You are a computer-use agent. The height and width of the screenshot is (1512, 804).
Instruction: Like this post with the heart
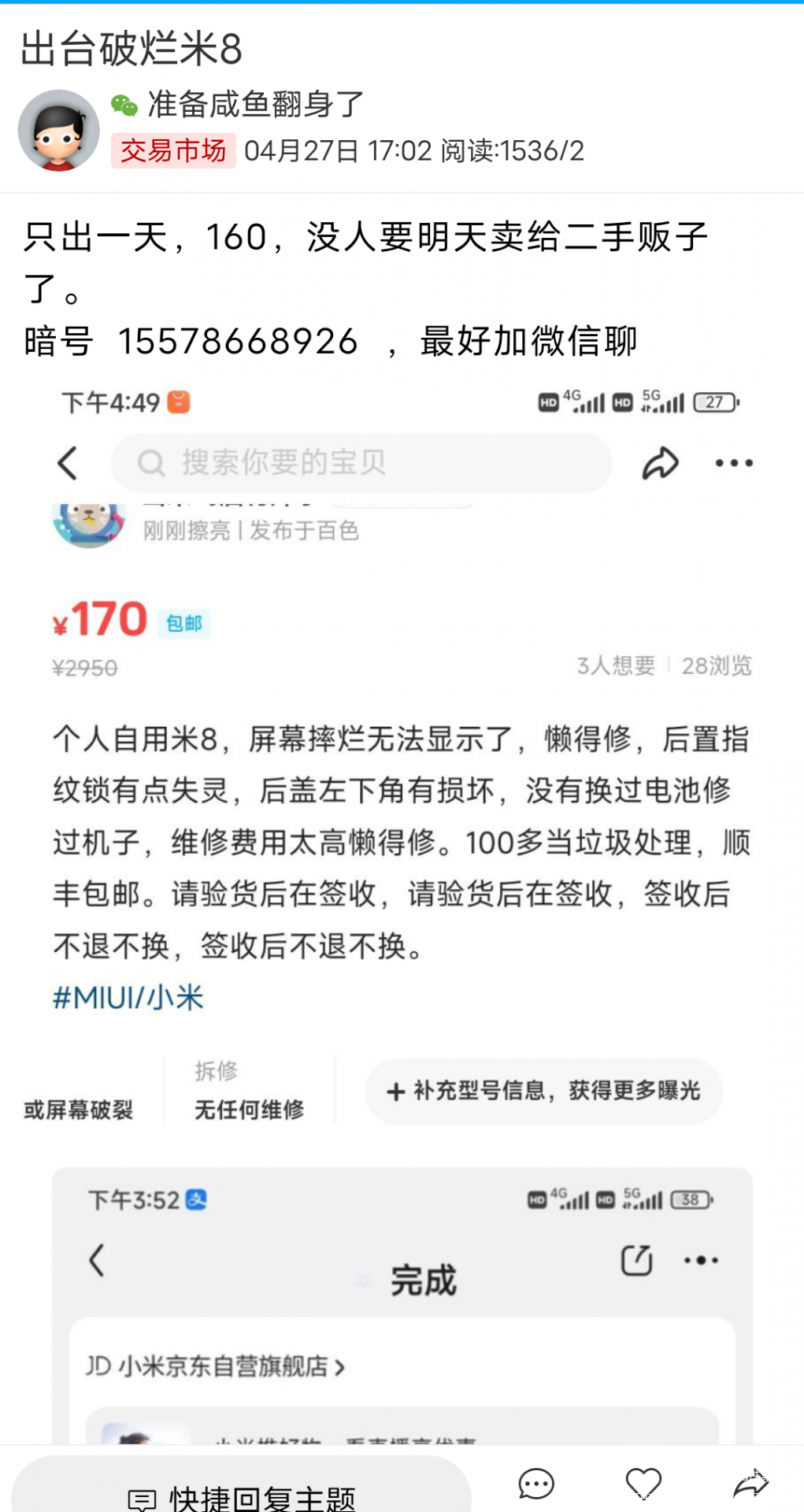[x=643, y=1484]
